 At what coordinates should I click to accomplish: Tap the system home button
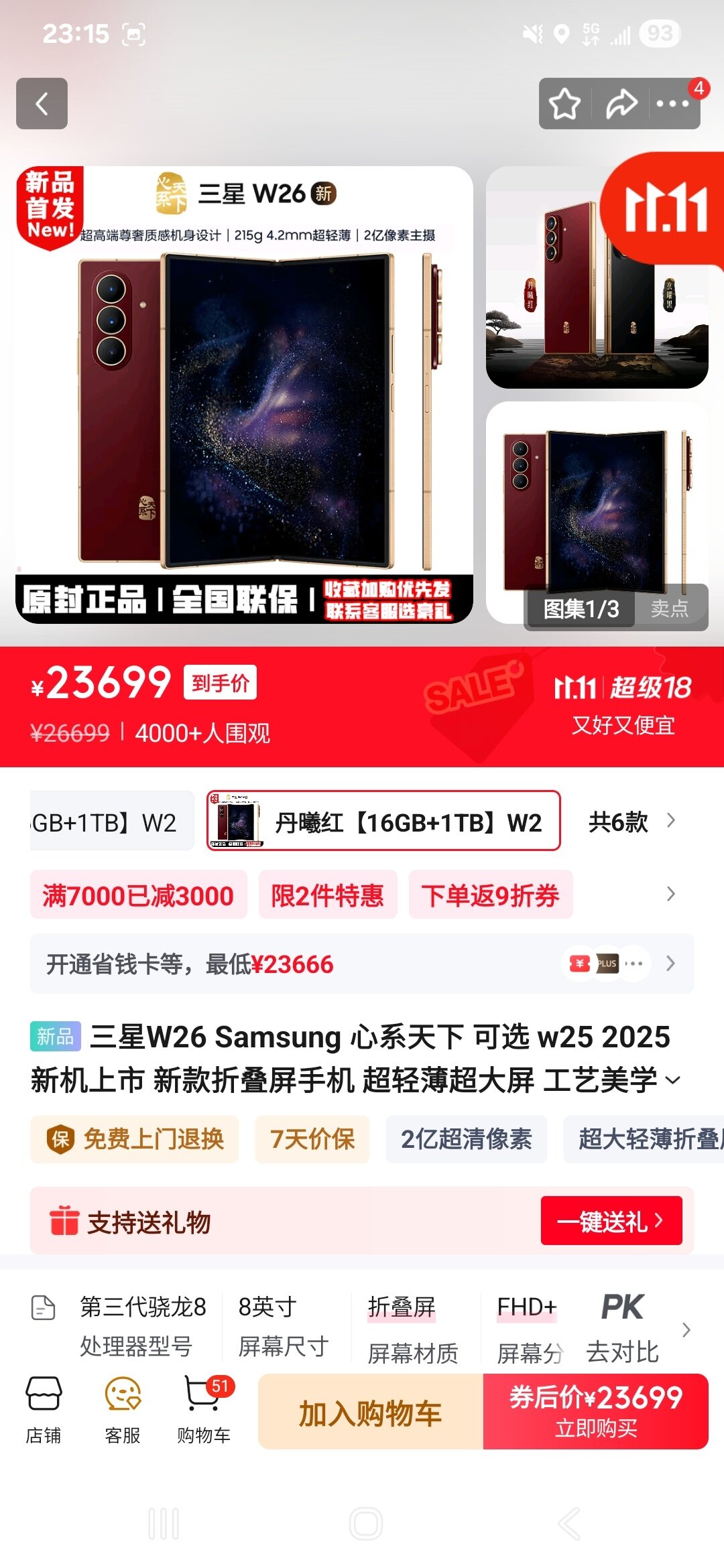(366, 1524)
